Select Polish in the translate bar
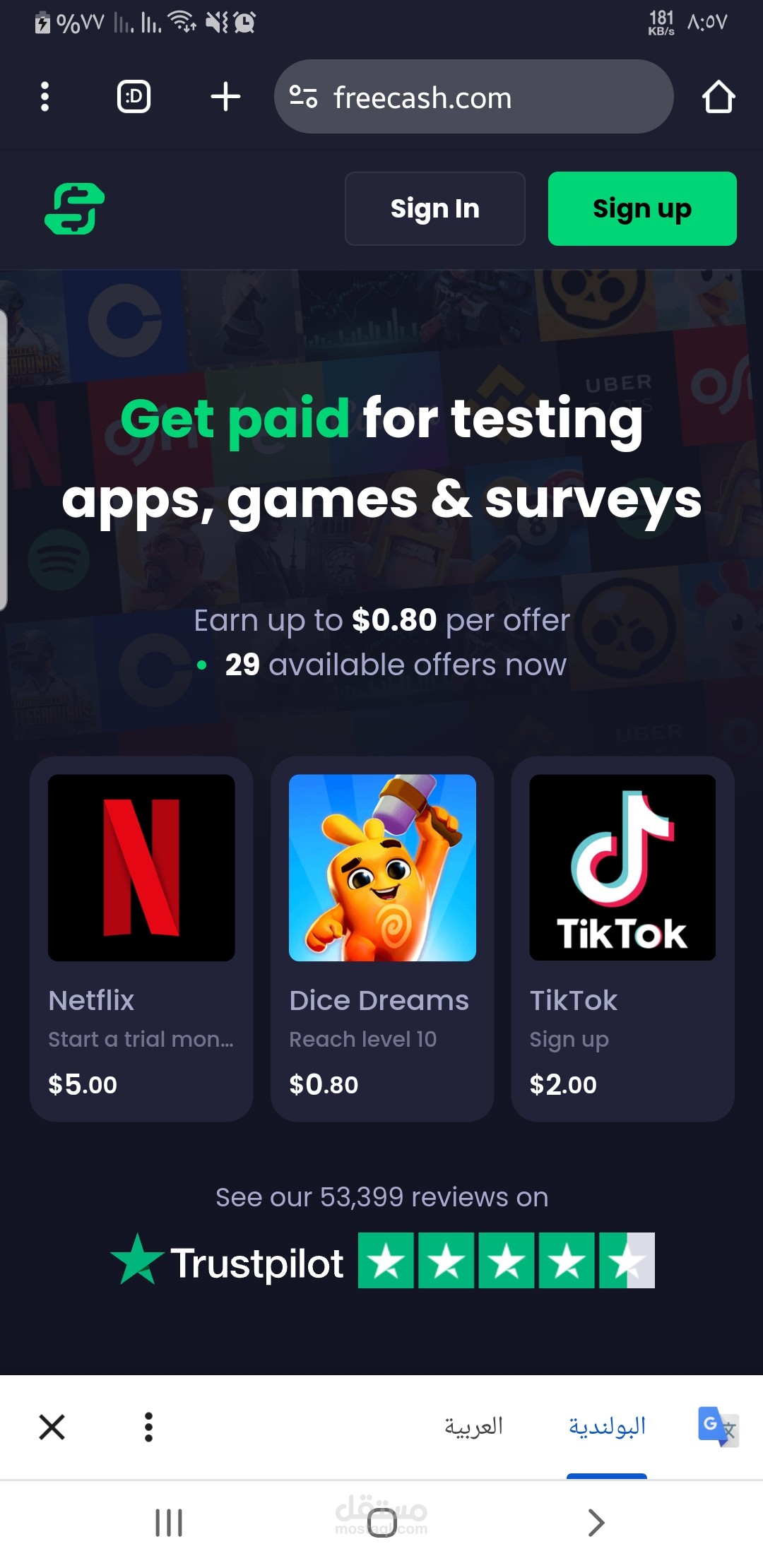This screenshot has width=763, height=1568. tap(607, 1427)
